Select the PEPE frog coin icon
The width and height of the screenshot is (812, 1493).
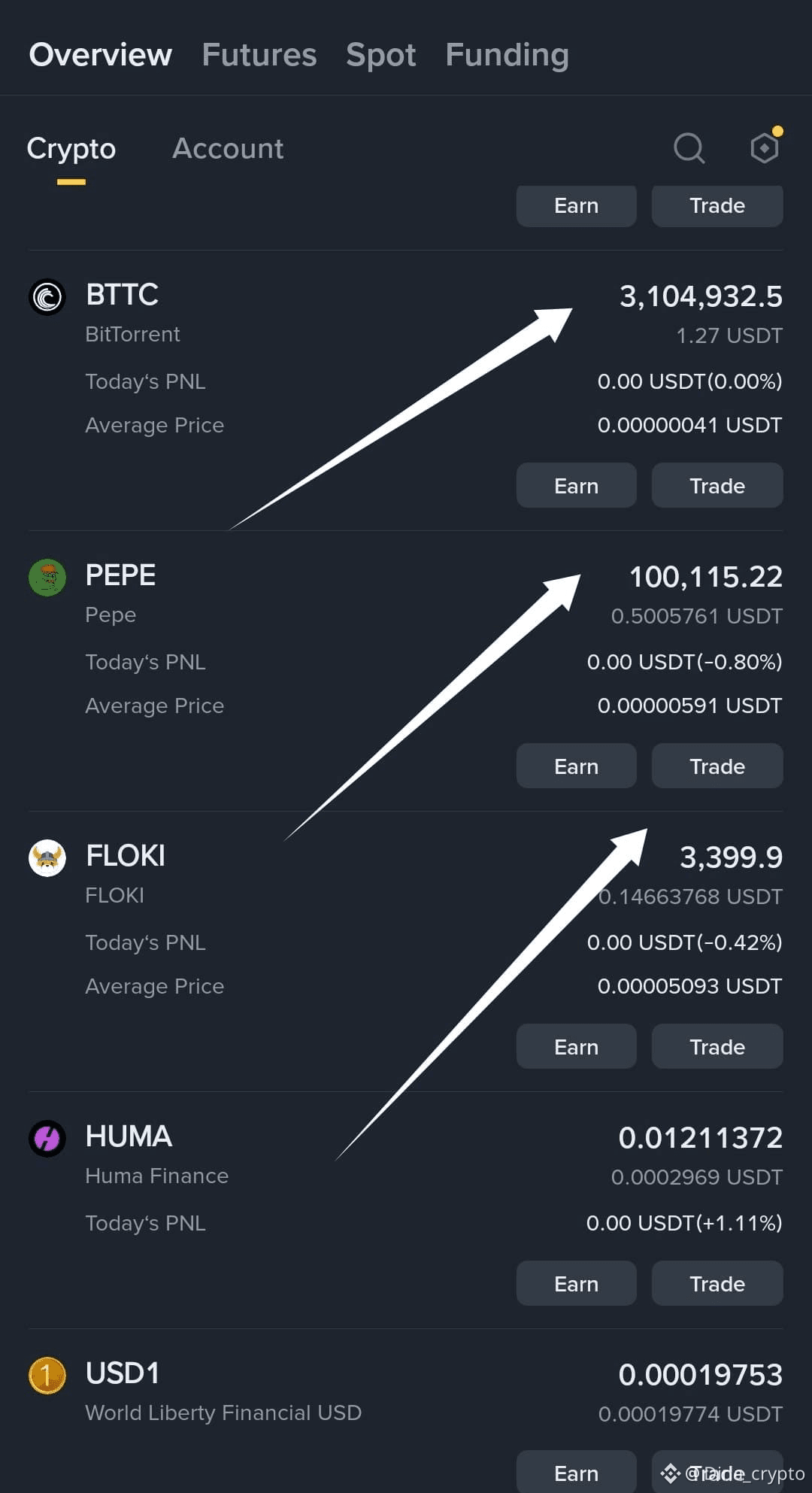[x=47, y=578]
